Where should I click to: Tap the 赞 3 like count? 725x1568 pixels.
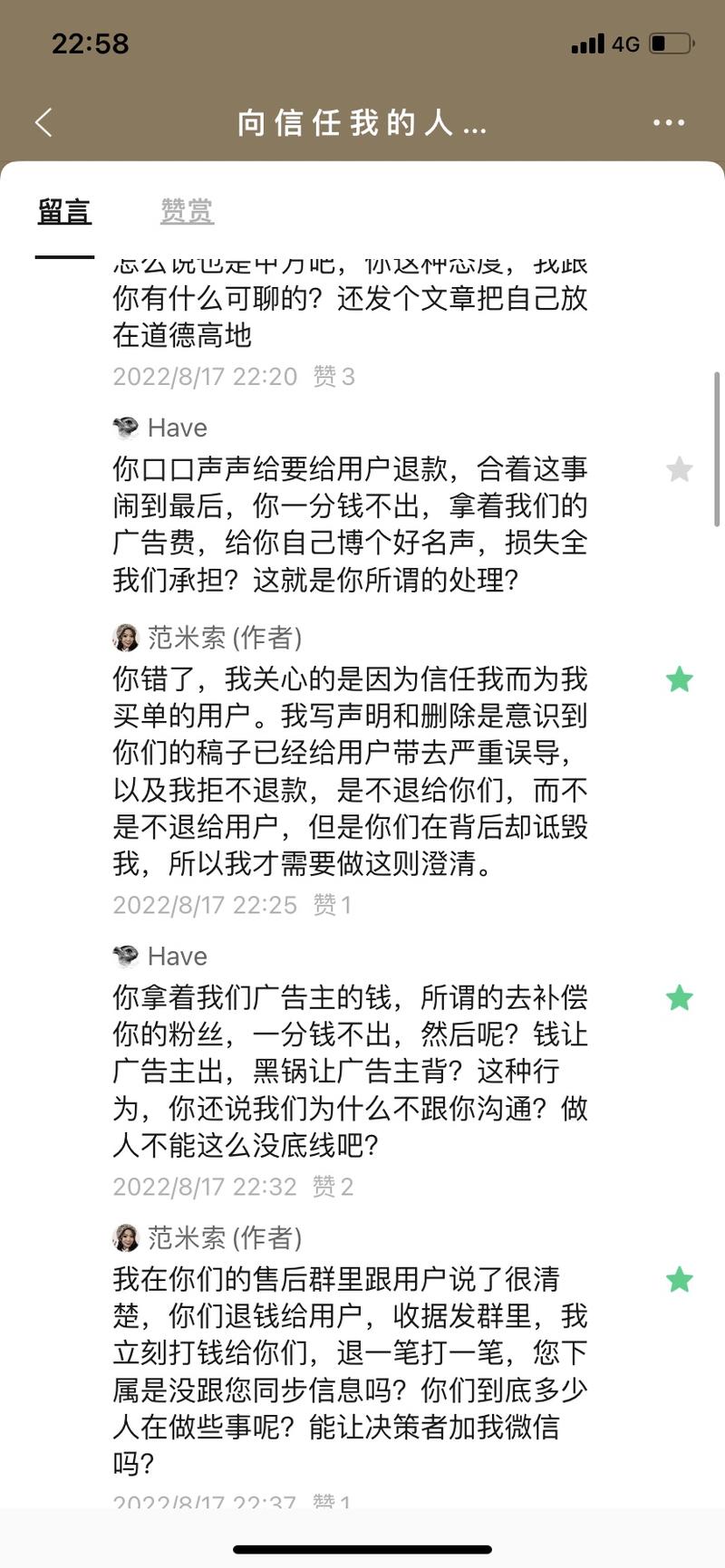[334, 377]
